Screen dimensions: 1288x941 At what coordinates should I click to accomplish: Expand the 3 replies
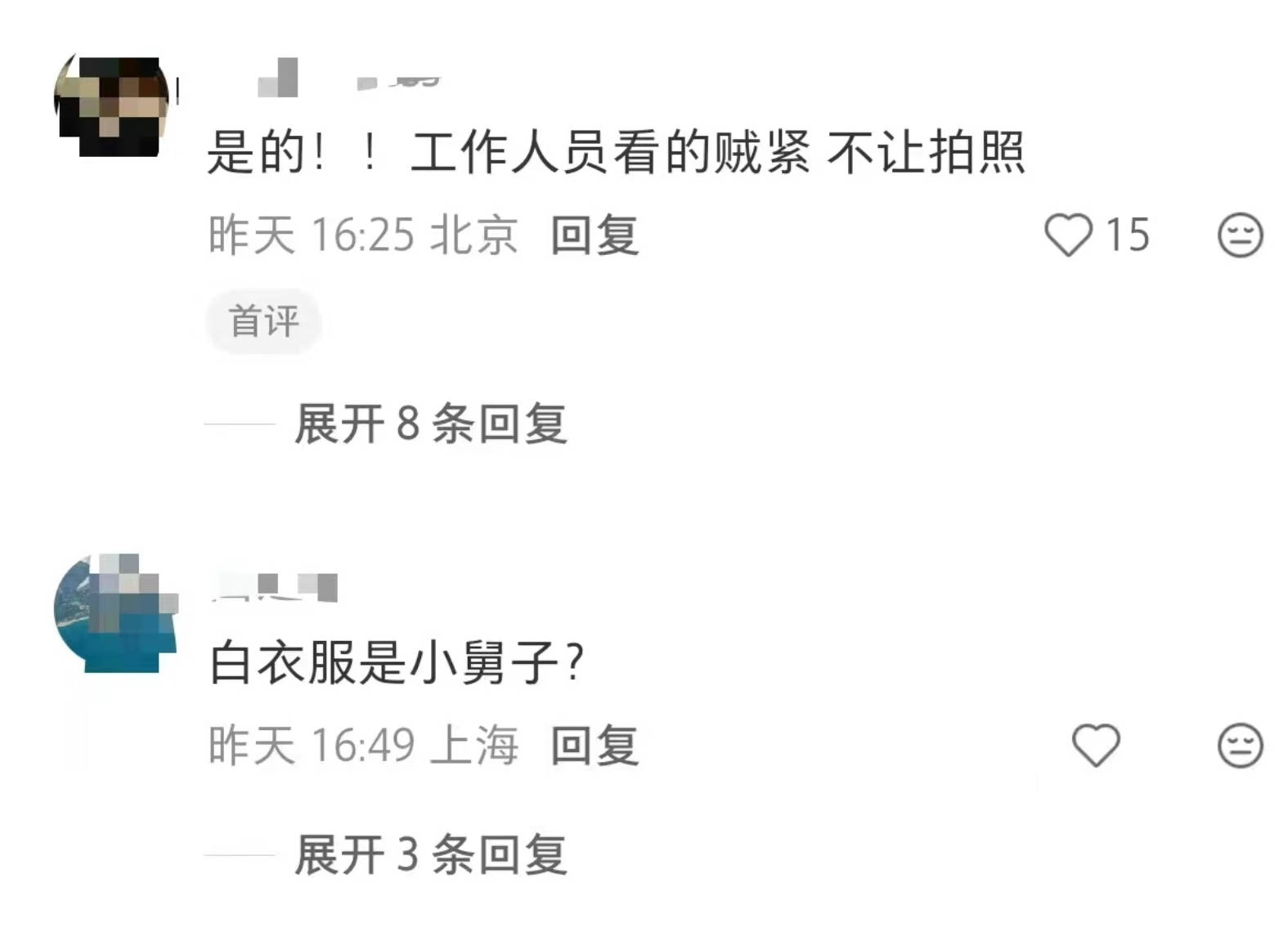coord(431,855)
